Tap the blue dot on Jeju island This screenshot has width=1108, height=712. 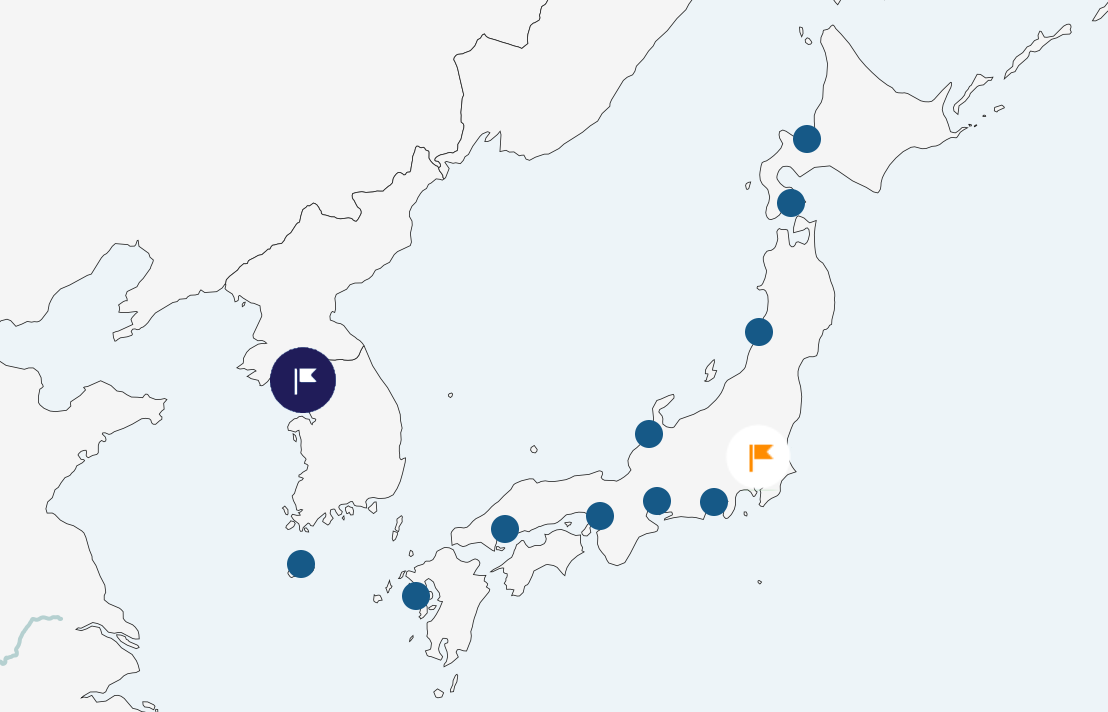301,564
